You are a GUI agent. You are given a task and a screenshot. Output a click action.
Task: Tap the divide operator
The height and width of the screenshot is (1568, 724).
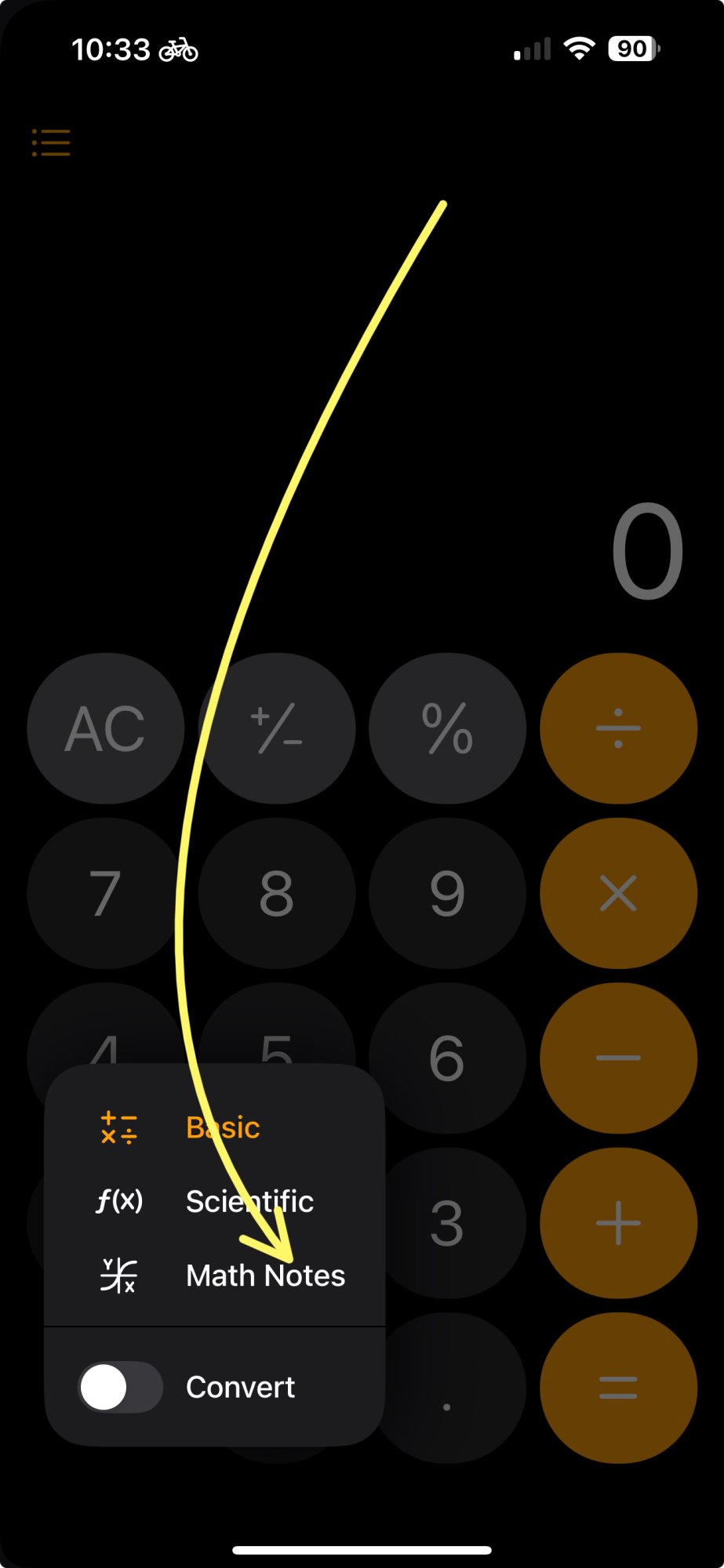(618, 728)
